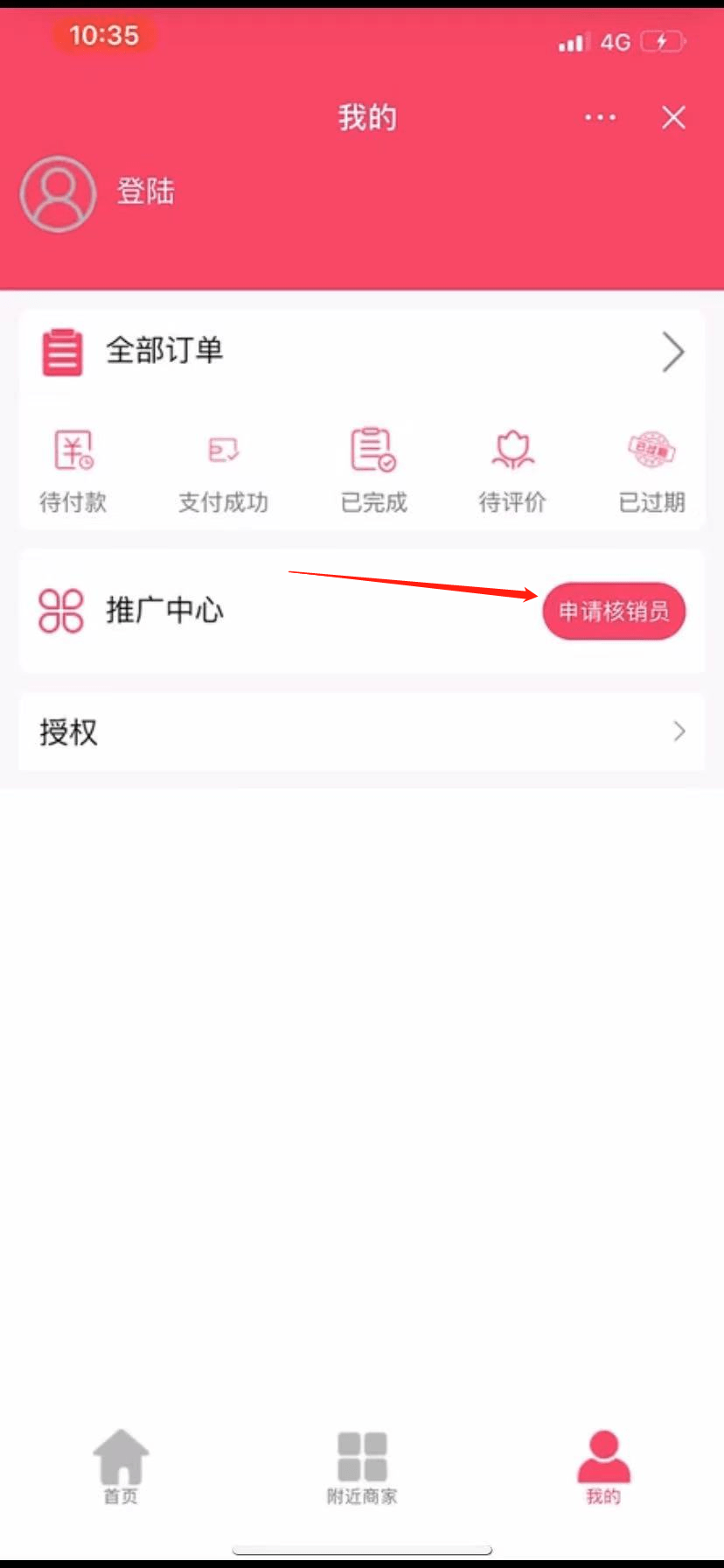Tap the 申请核销员 button

coord(614,611)
